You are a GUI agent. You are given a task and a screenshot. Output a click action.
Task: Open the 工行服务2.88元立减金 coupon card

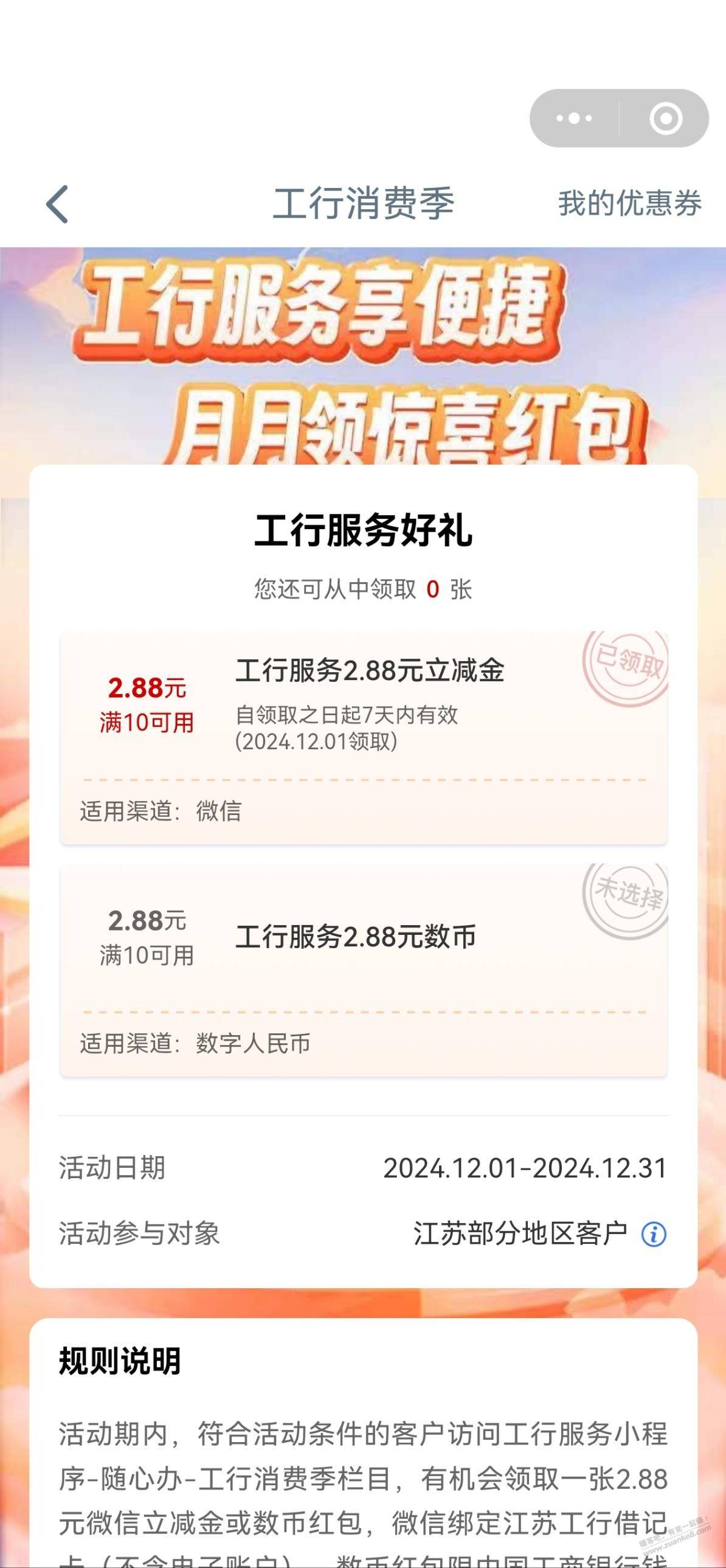point(364,738)
